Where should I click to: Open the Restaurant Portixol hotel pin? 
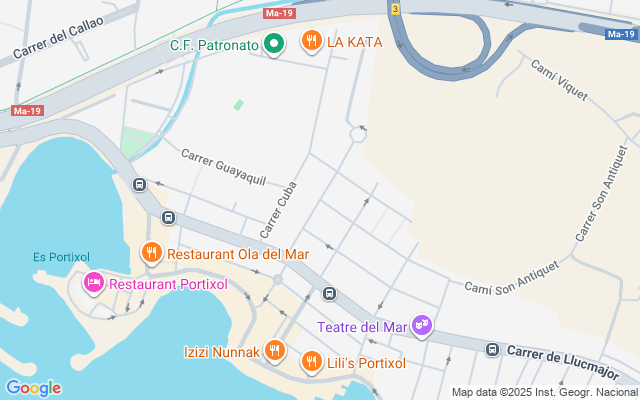(94, 283)
